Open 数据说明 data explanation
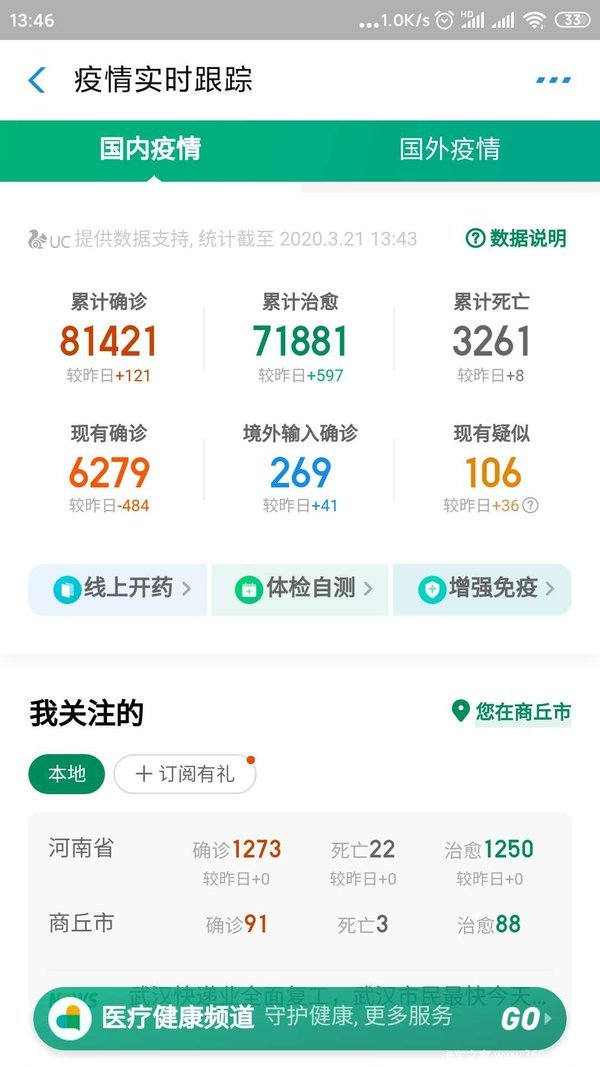Screen dimensions: 600x1067 516,238
